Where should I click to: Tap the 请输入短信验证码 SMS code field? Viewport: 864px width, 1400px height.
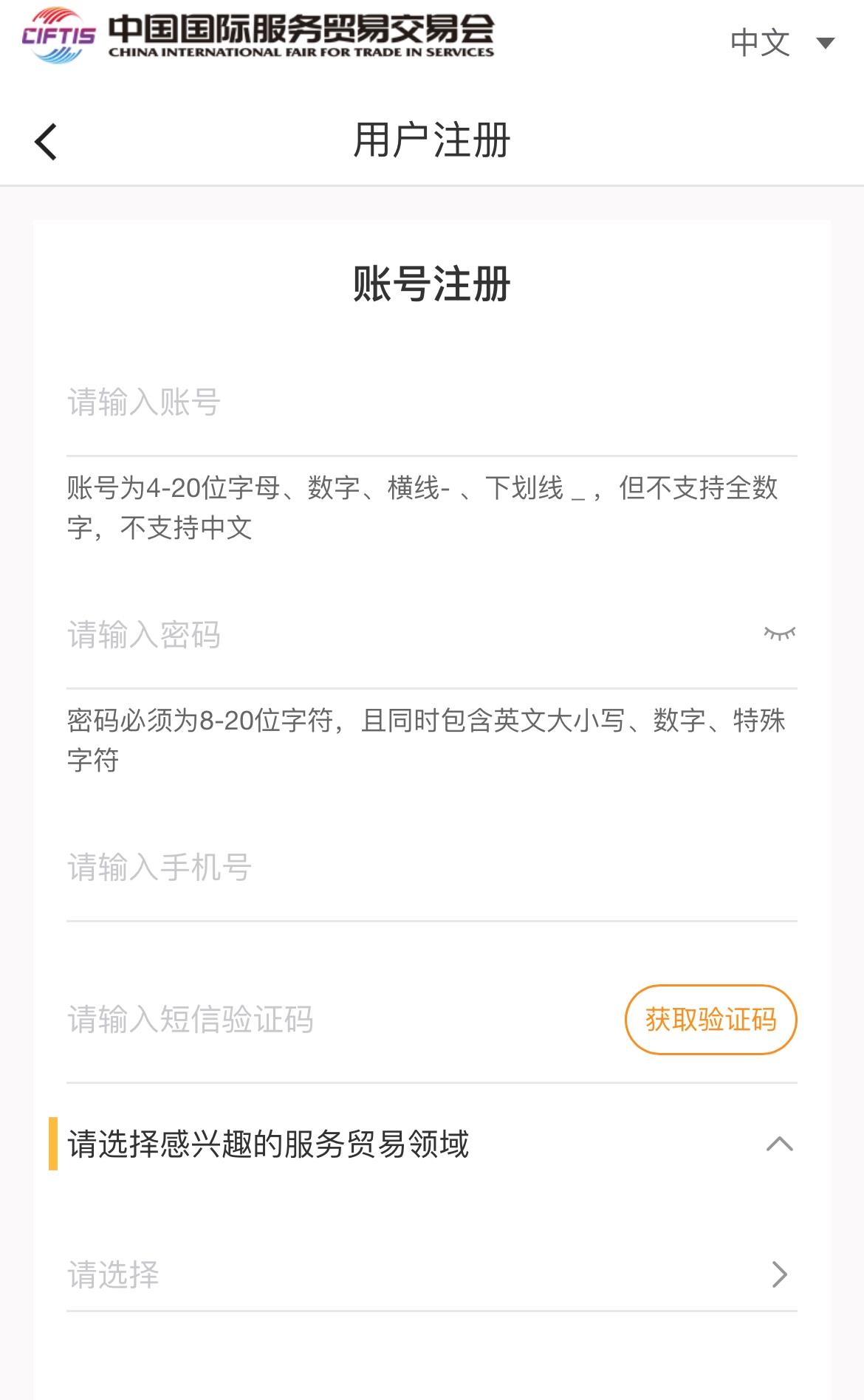click(x=332, y=1020)
